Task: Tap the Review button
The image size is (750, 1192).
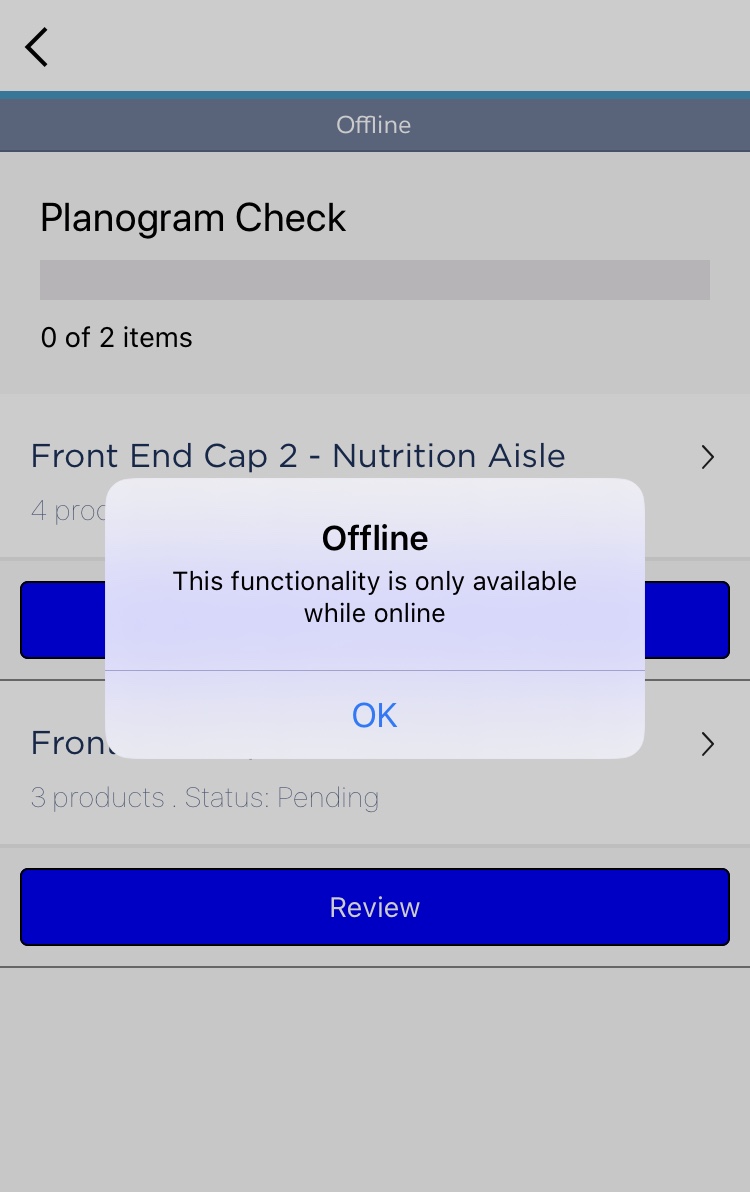Action: click(x=375, y=907)
